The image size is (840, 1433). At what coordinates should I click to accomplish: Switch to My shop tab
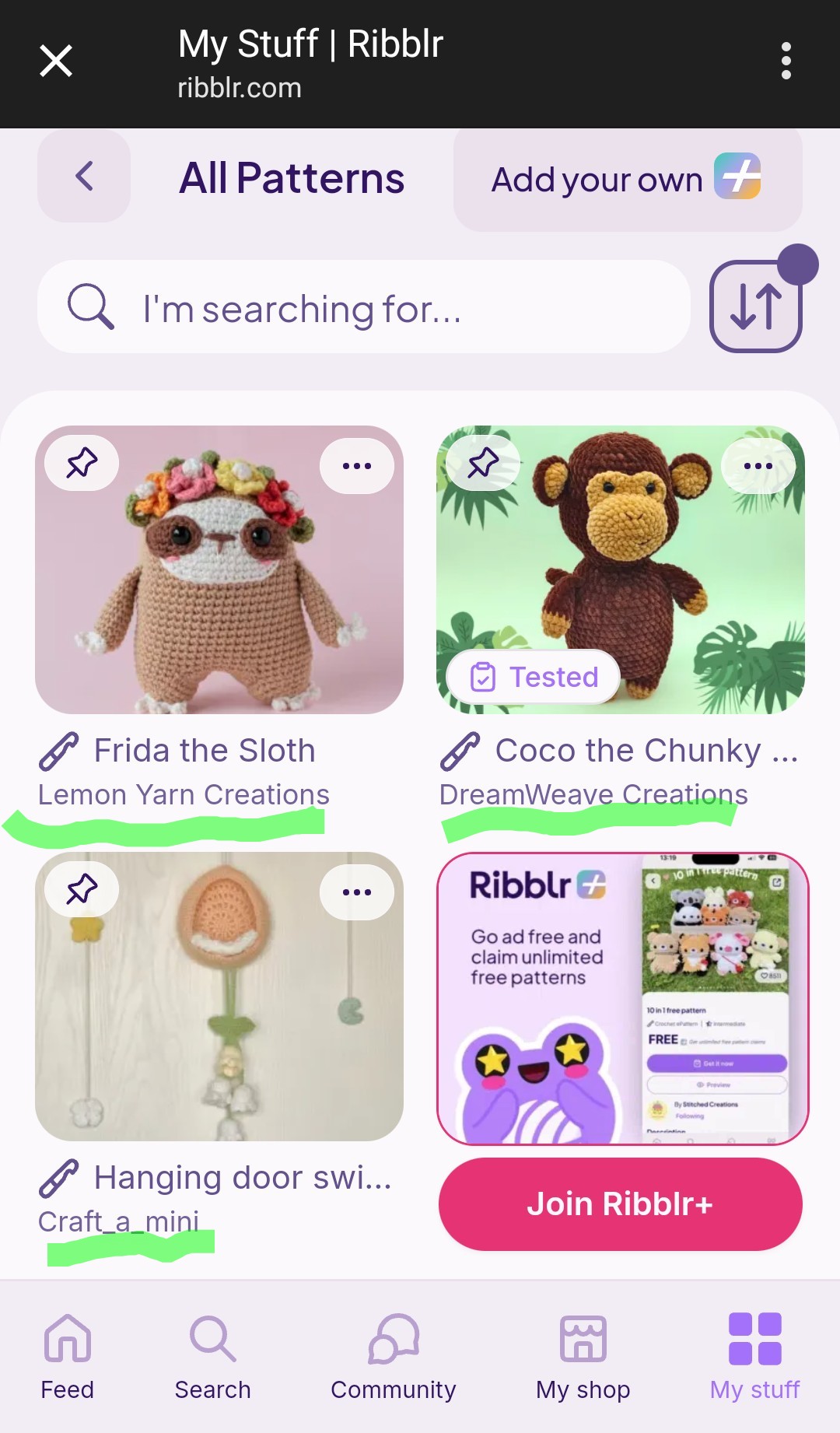pyautogui.click(x=583, y=1357)
